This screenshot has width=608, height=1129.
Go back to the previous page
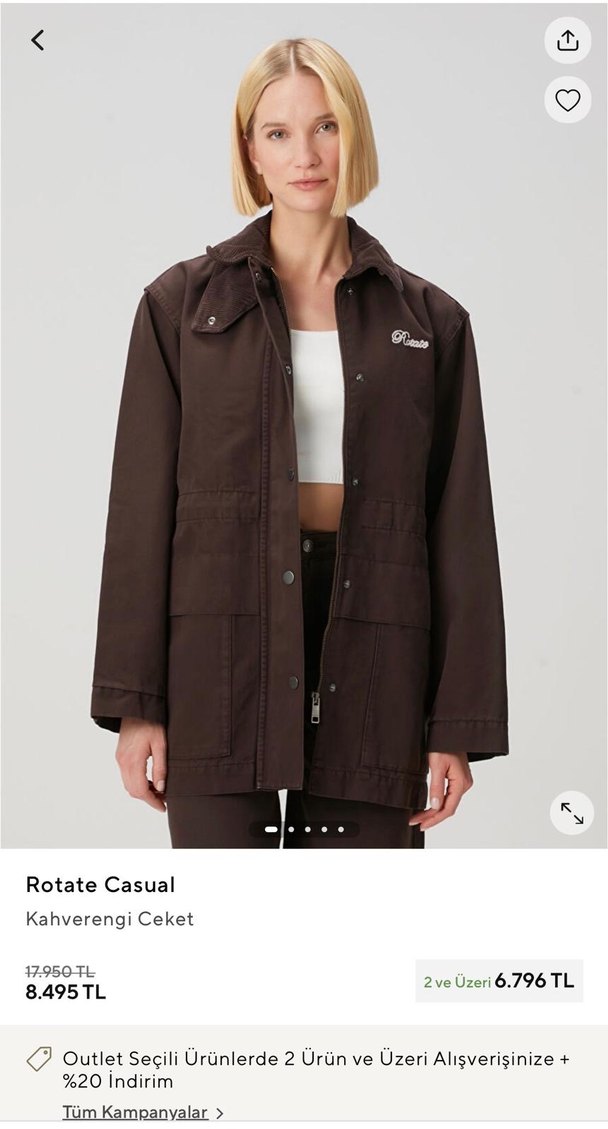pos(38,40)
